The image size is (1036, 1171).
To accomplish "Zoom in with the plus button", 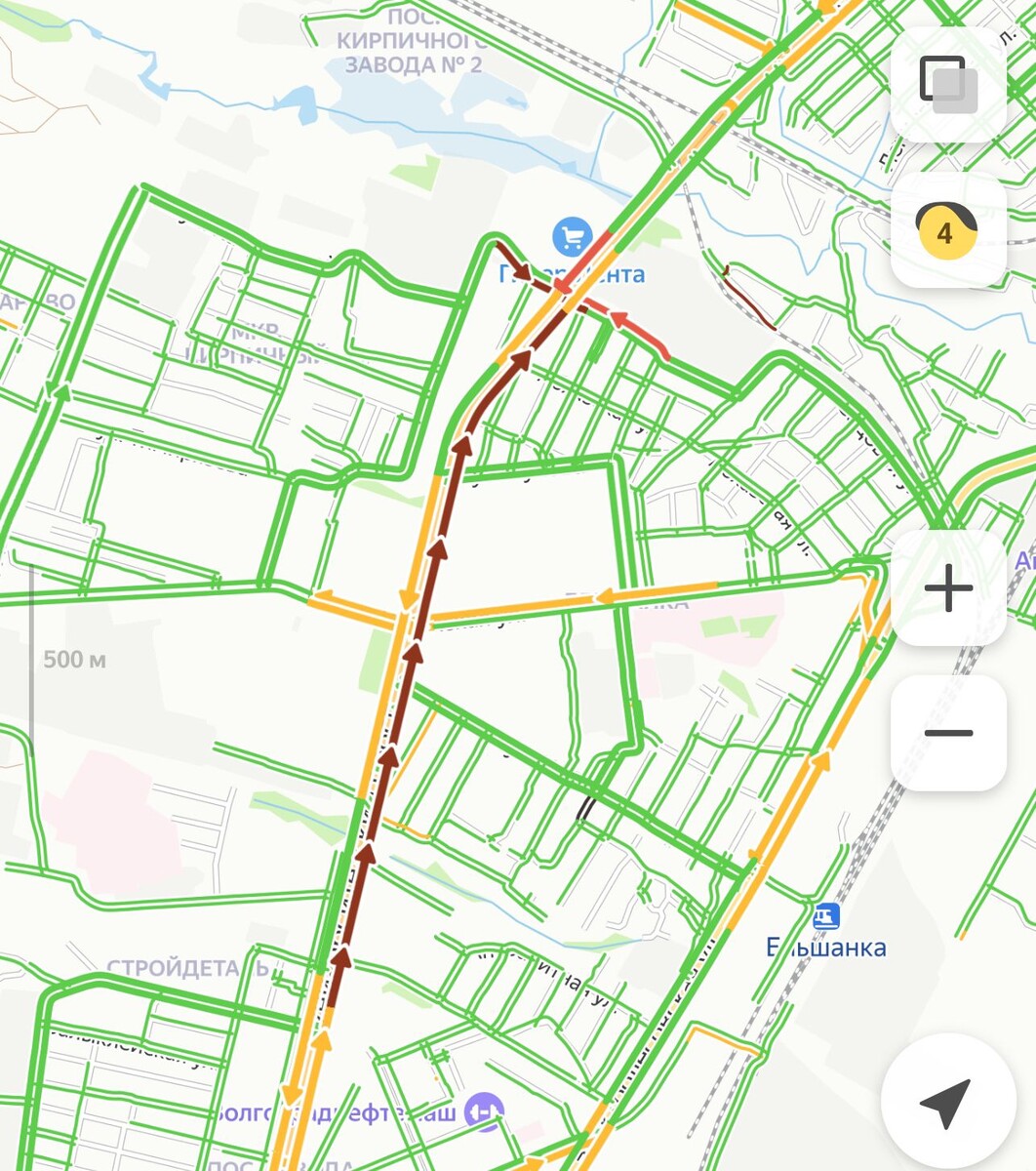I will [948, 588].
